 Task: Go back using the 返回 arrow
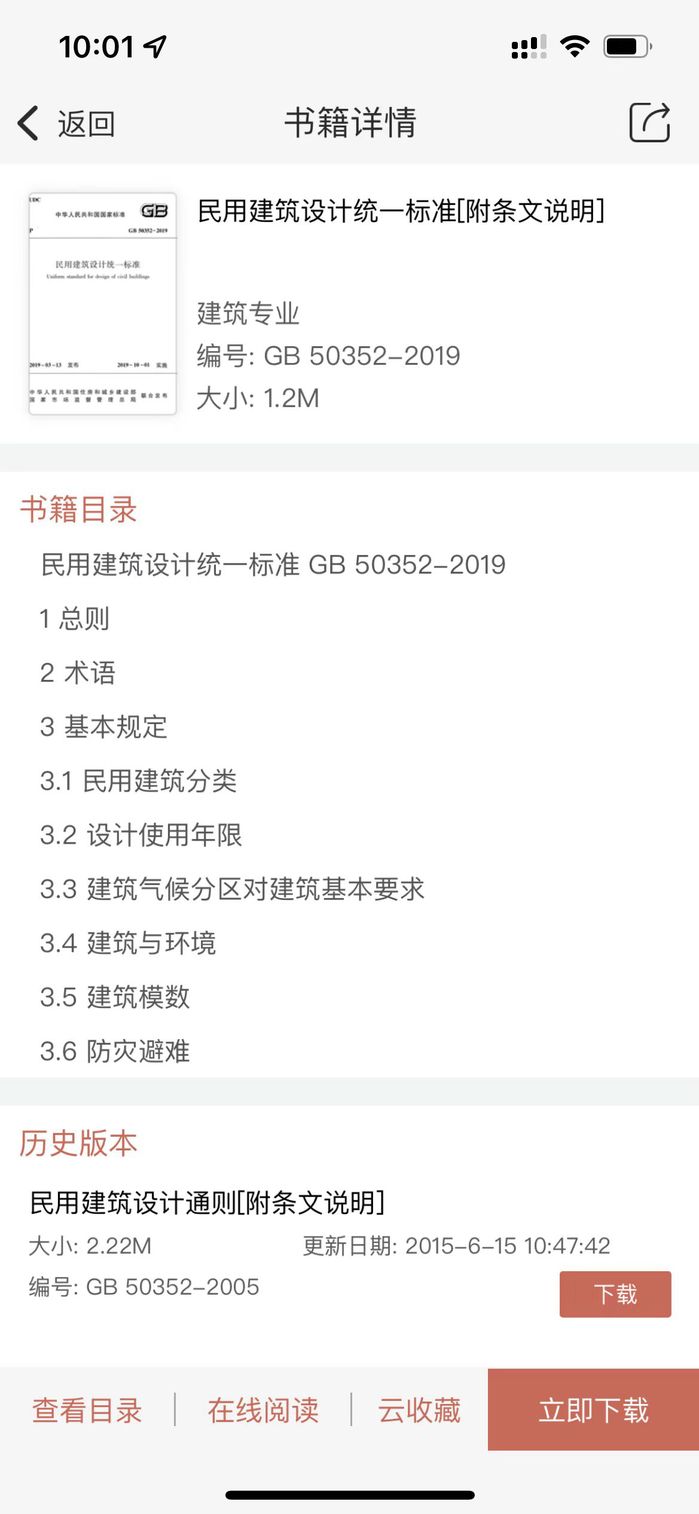[64, 123]
